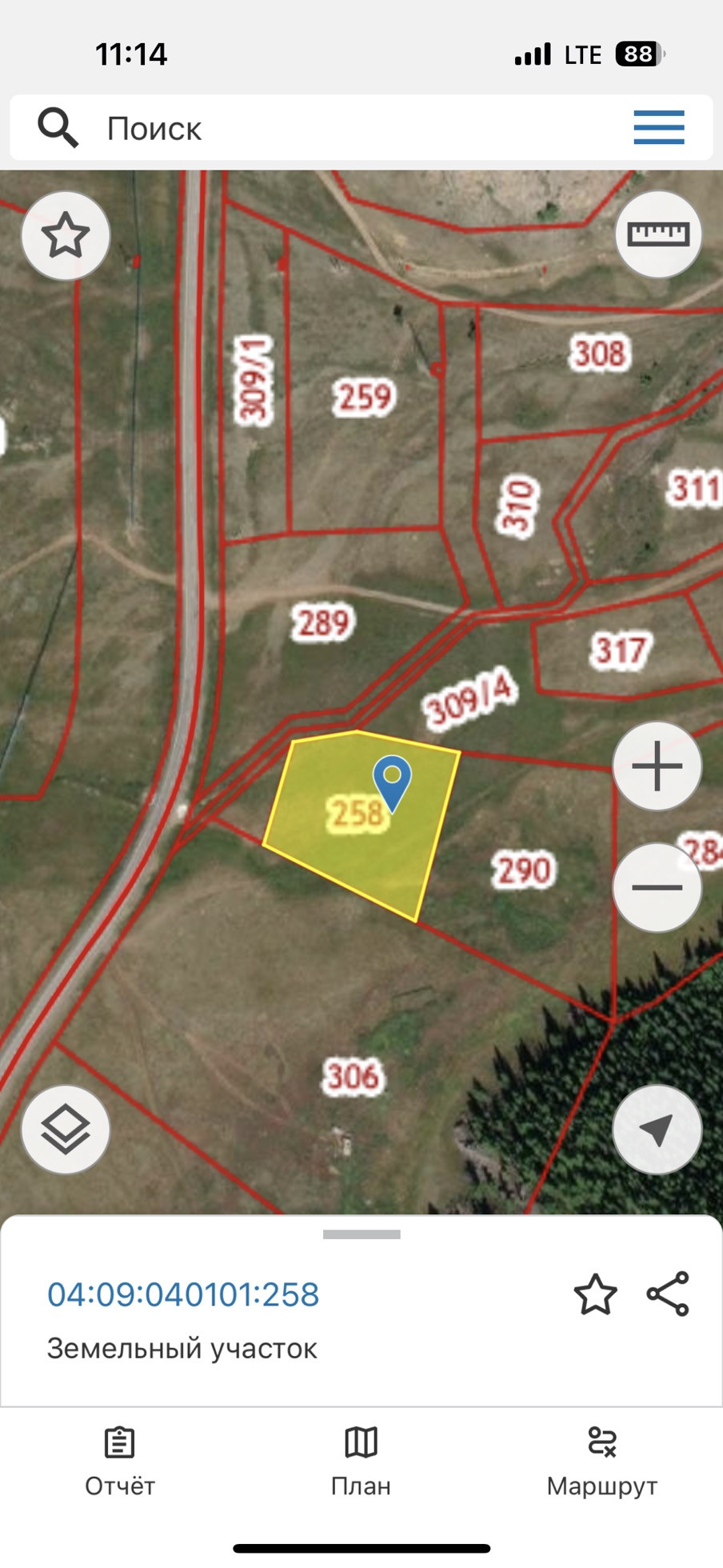The image size is (723, 1568).
Task: Open the Отчёт tab
Action: pos(120,1461)
